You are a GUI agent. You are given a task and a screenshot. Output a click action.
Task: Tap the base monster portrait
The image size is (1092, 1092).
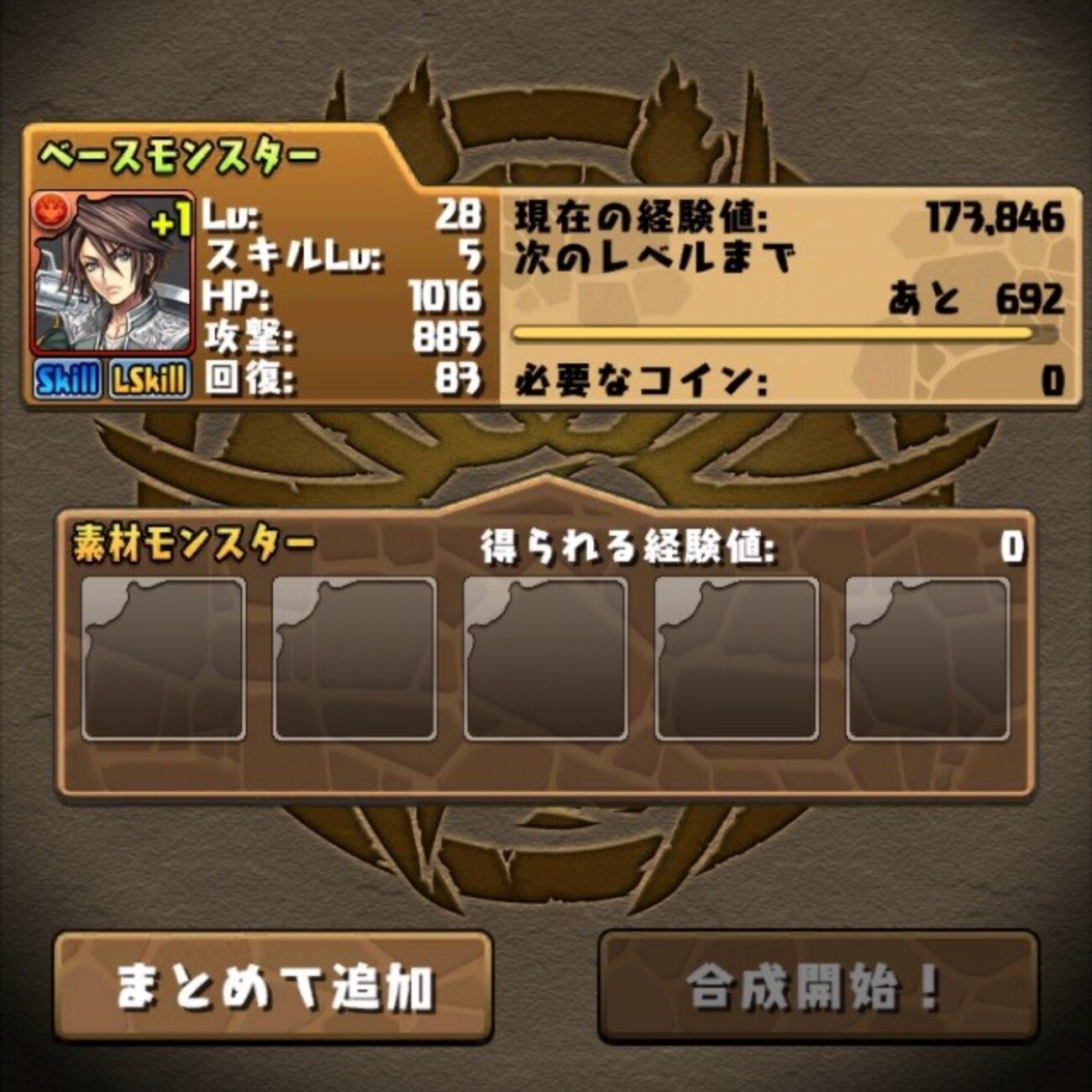[x=113, y=274]
